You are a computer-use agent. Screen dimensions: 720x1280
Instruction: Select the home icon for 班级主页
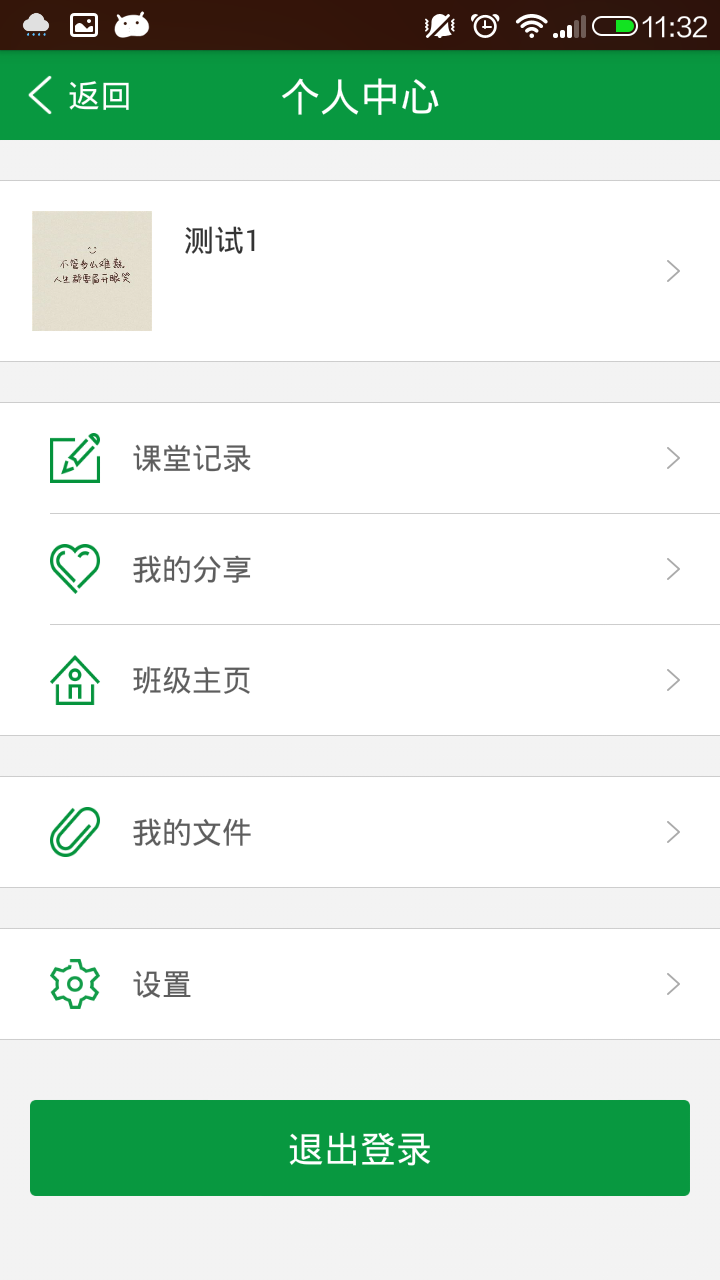coord(75,680)
